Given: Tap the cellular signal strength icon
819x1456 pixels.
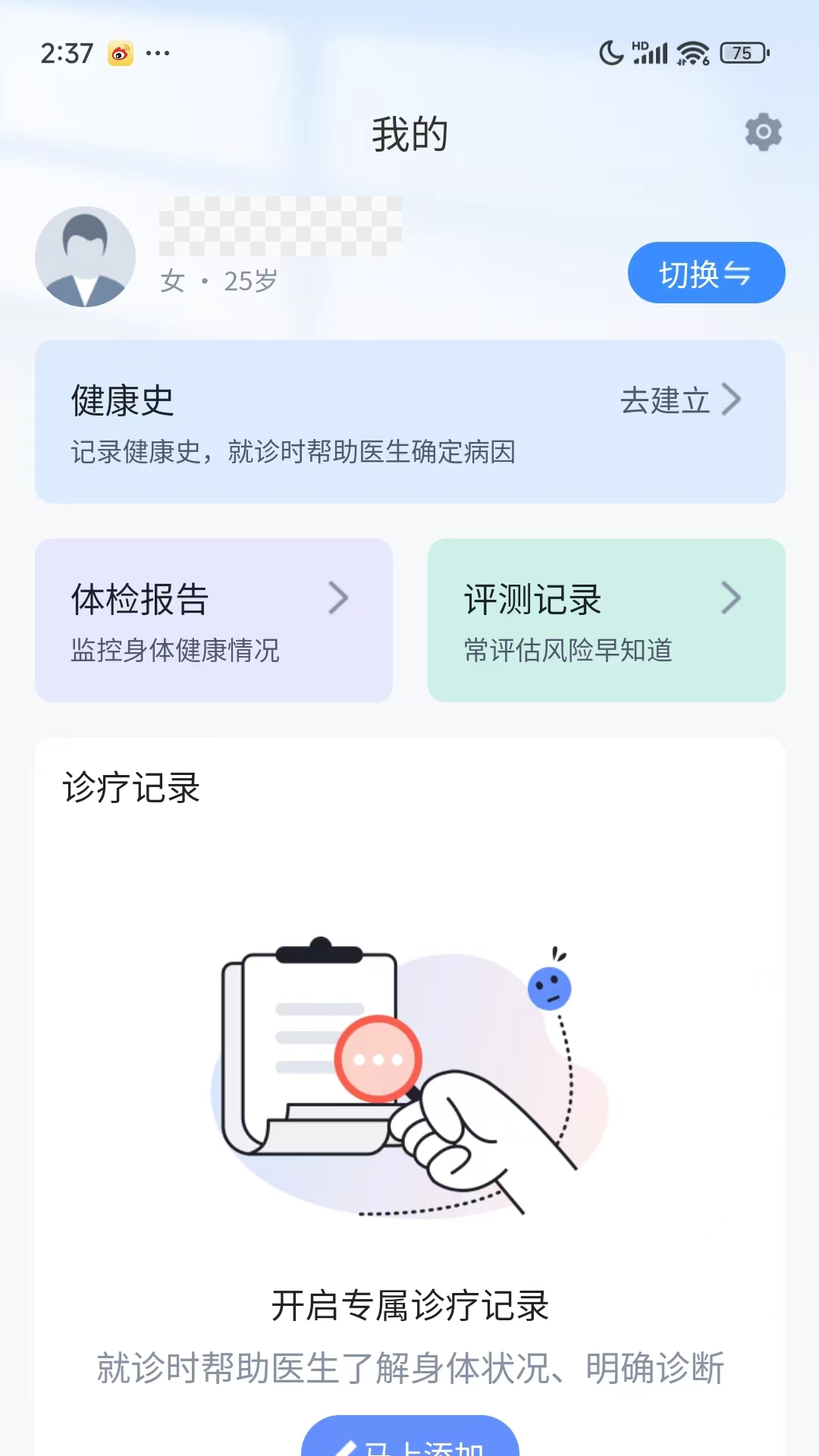Looking at the screenshot, I should (x=648, y=53).
